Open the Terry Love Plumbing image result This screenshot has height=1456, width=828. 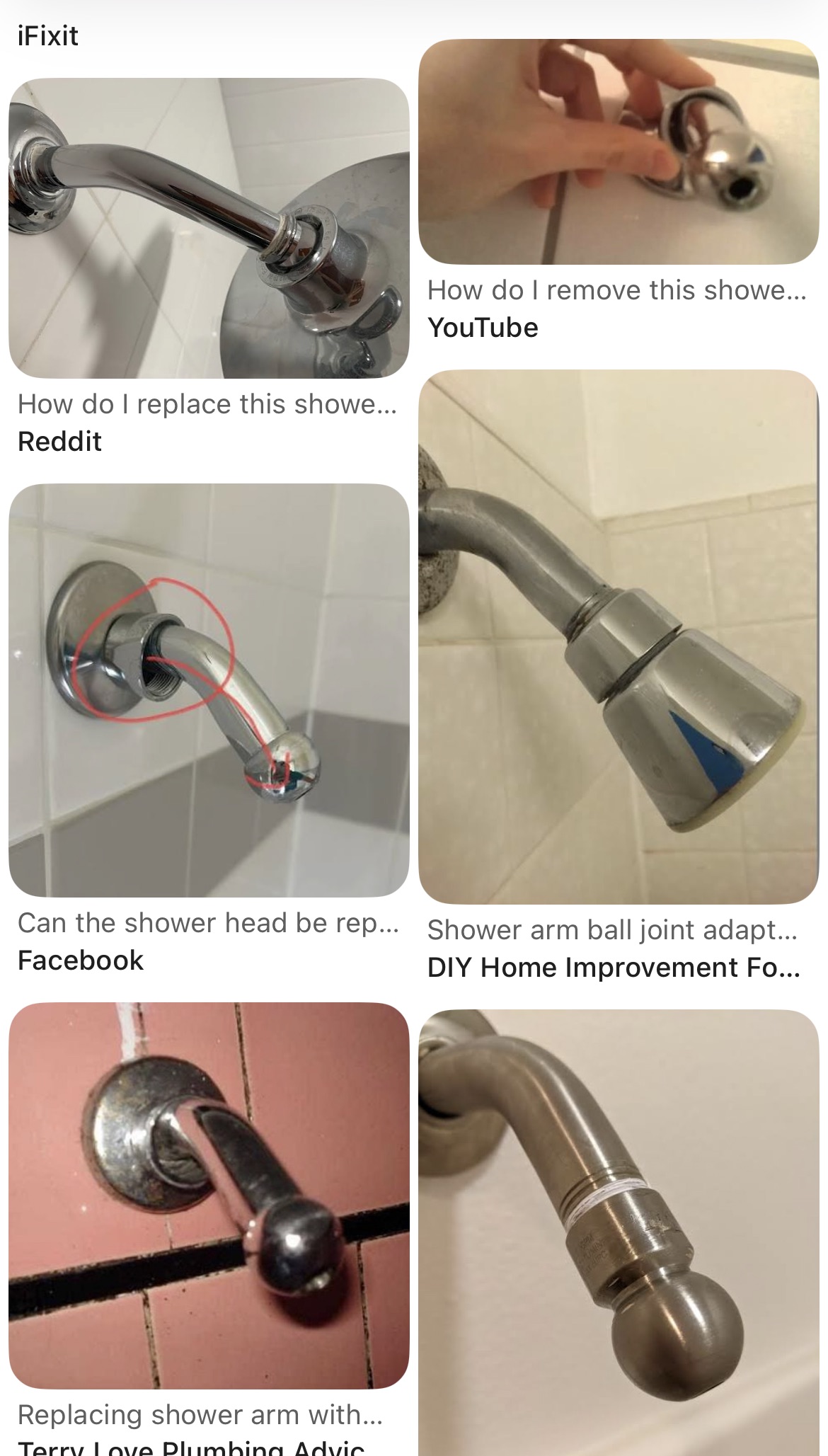(x=209, y=1195)
